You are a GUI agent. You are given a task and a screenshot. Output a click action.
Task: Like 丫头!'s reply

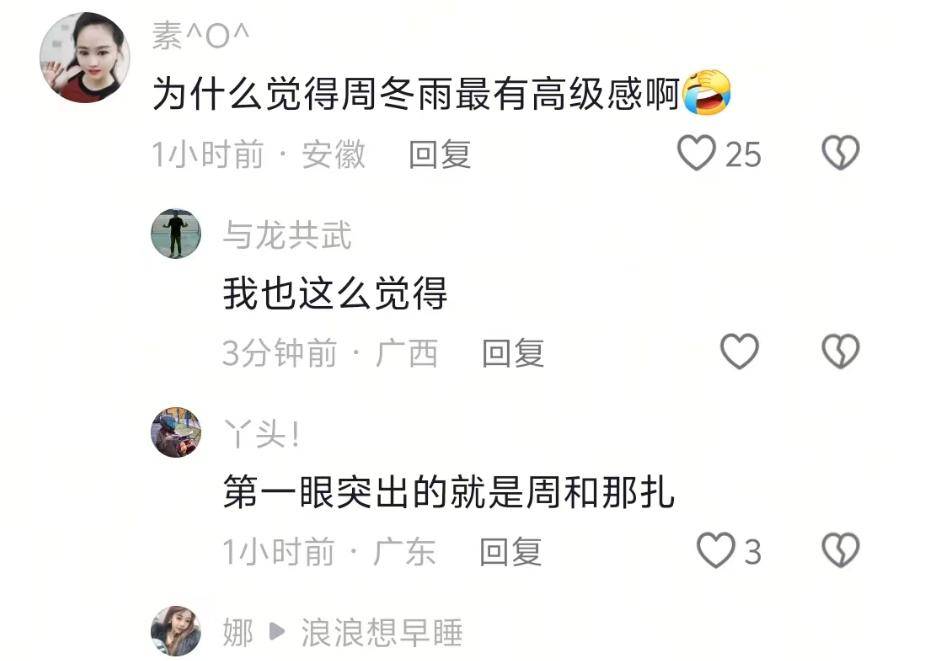point(715,551)
